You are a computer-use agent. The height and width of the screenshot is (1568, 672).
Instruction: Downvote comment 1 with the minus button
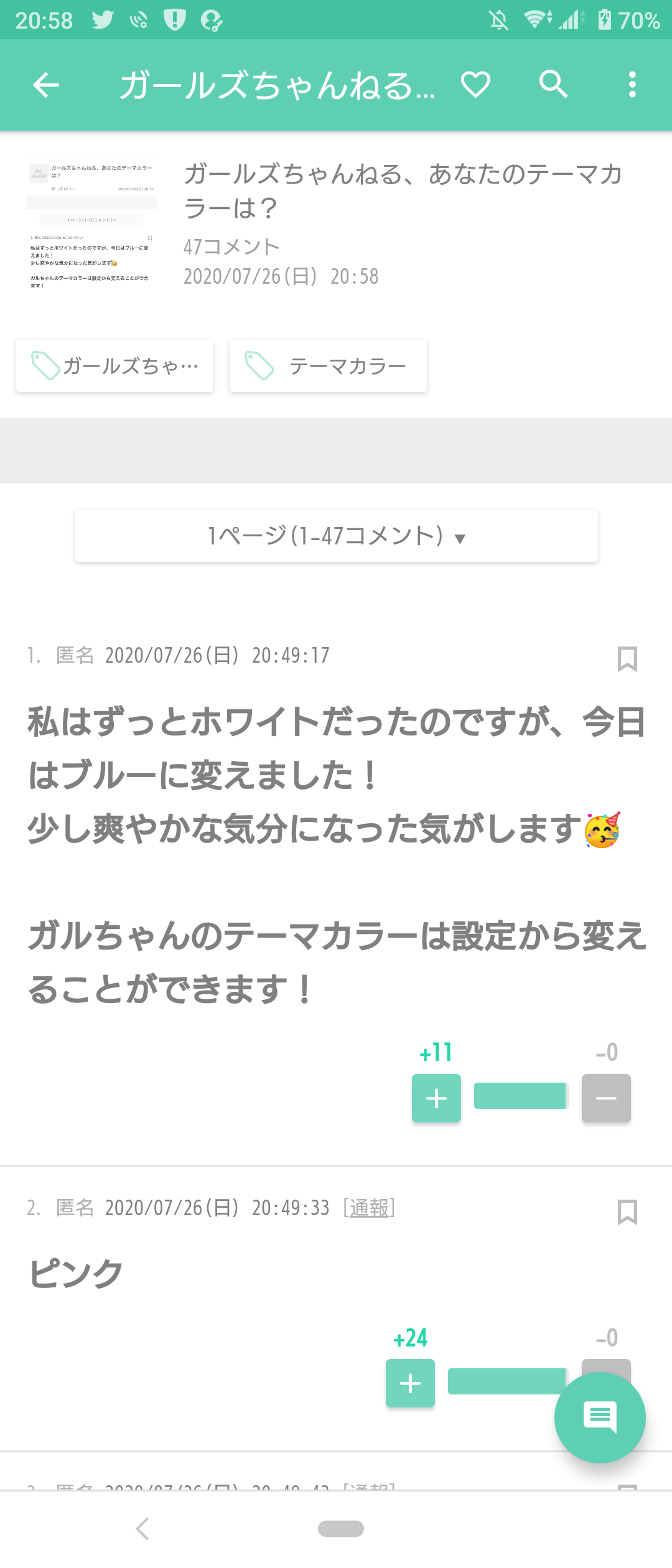tap(606, 1098)
